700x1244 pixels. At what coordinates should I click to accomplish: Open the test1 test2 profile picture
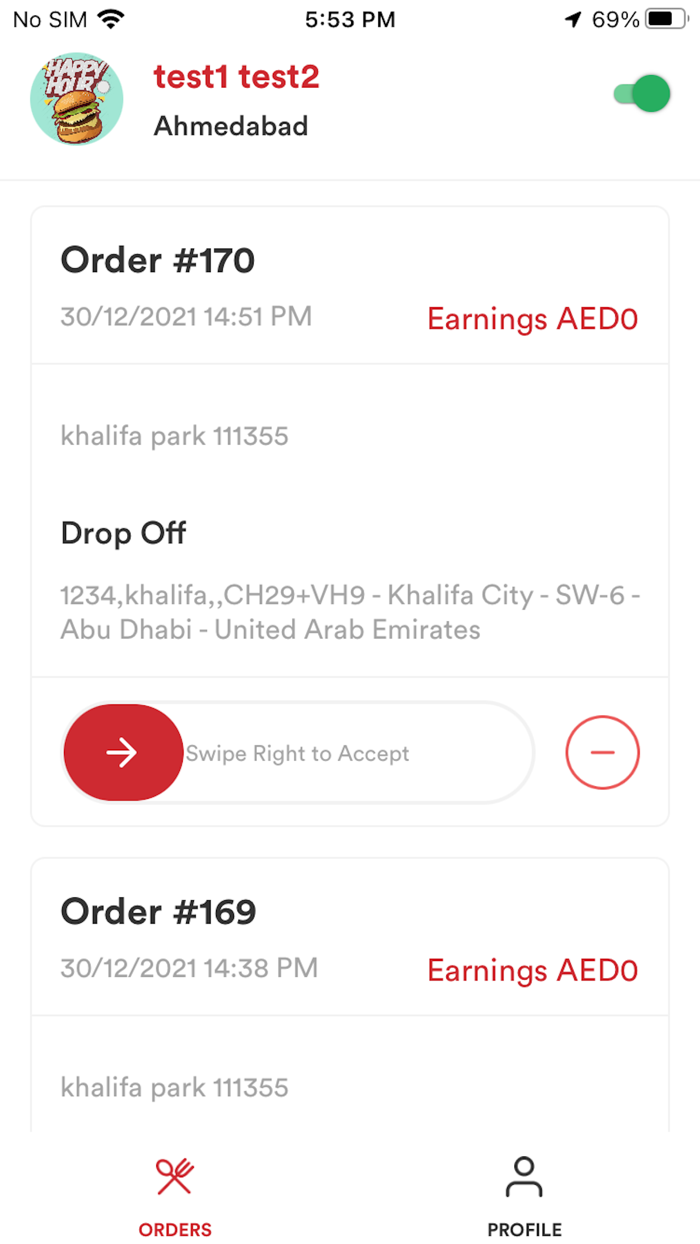(x=77, y=100)
